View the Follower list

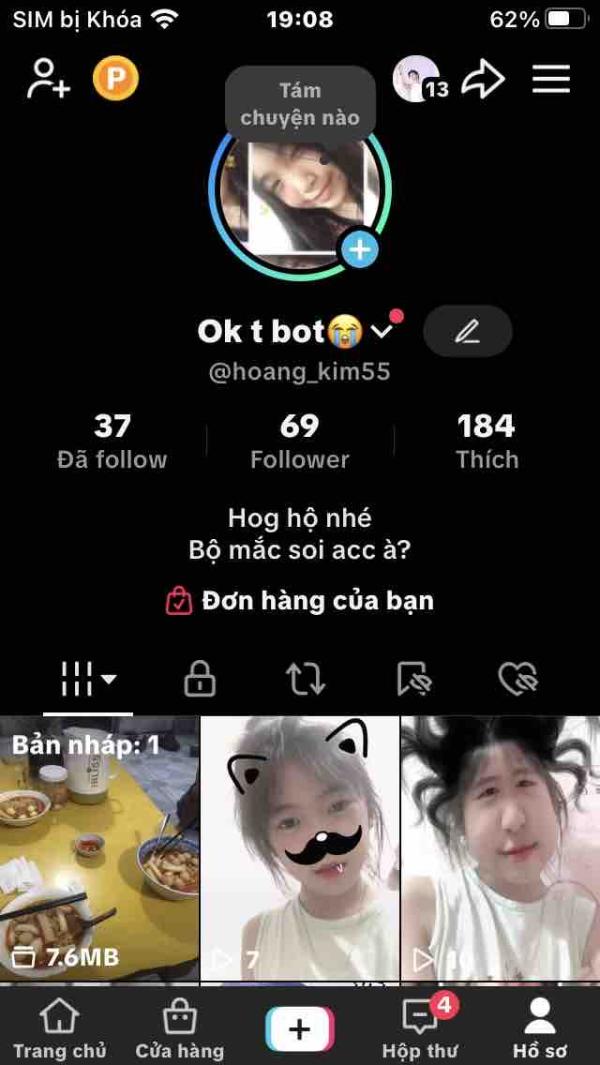click(299, 441)
